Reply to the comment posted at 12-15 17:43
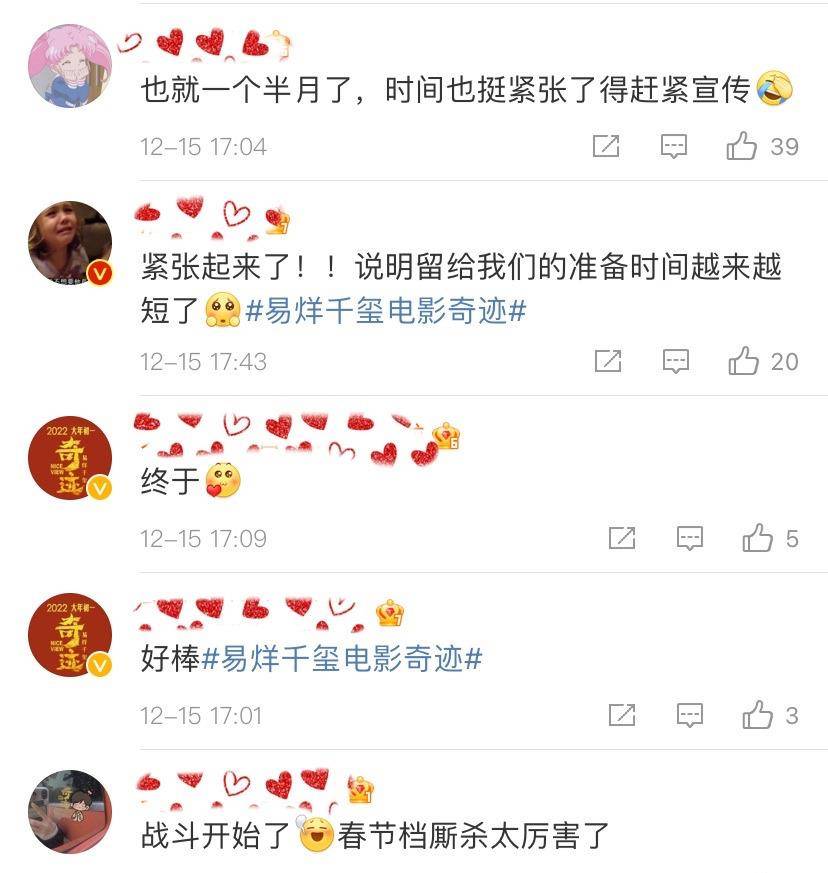The height and width of the screenshot is (873, 828). coord(677,361)
